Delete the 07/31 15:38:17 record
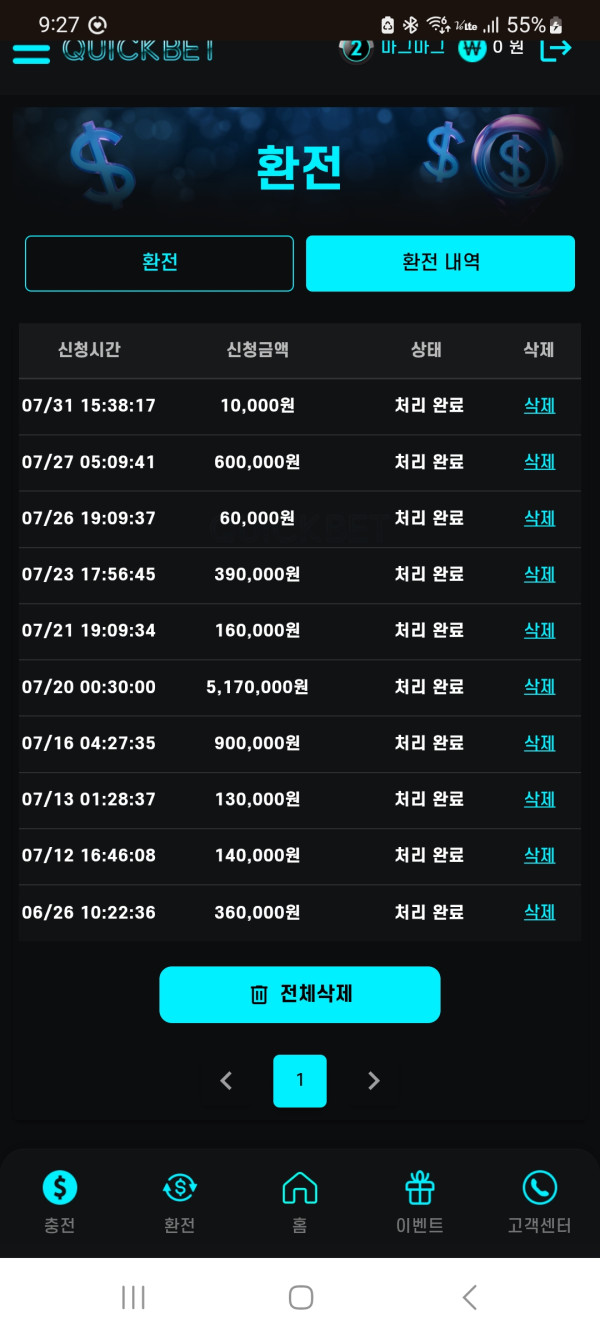 pyautogui.click(x=539, y=405)
